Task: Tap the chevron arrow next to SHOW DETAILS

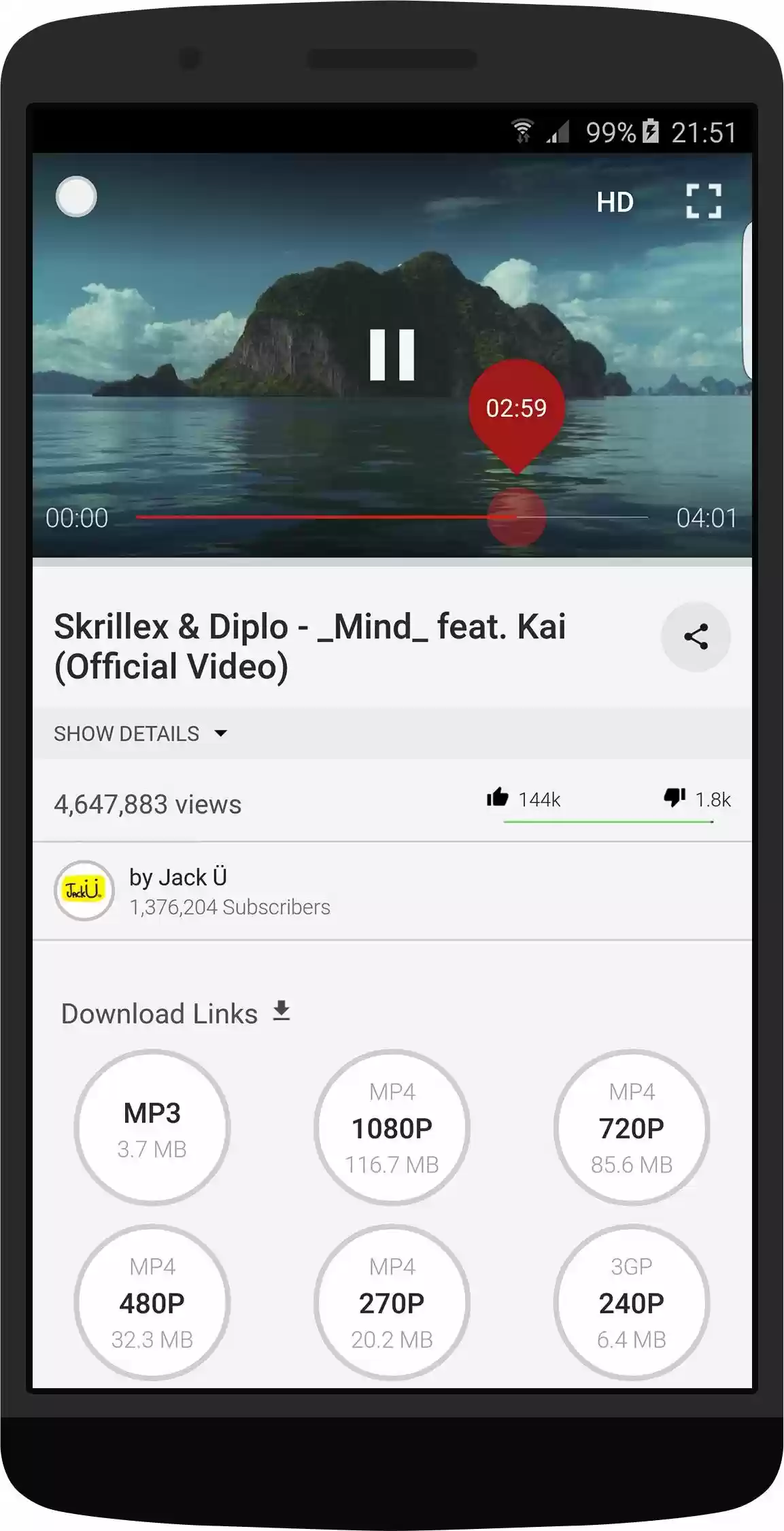Action: (222, 734)
